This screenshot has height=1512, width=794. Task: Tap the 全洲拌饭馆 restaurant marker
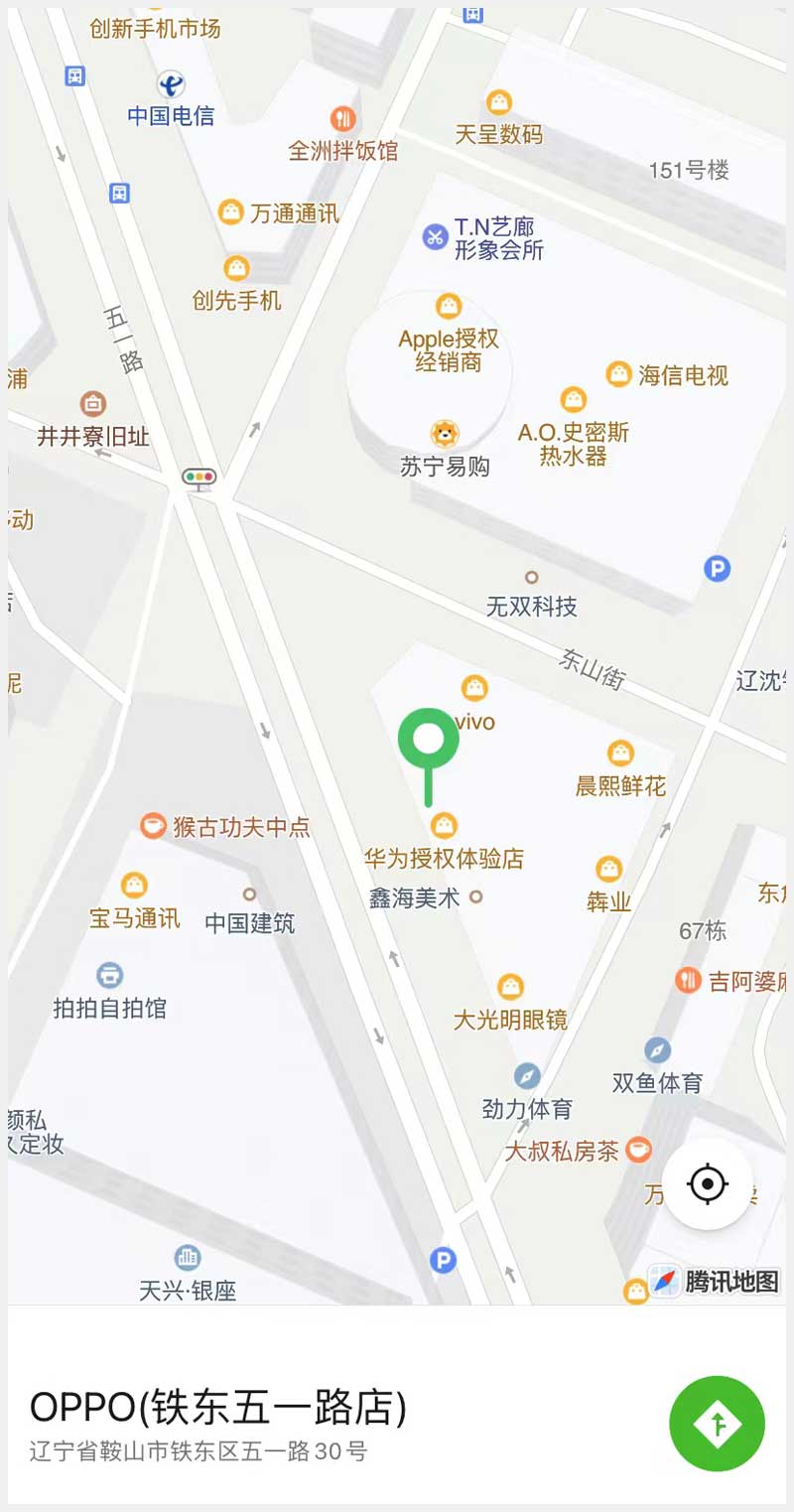tap(342, 119)
